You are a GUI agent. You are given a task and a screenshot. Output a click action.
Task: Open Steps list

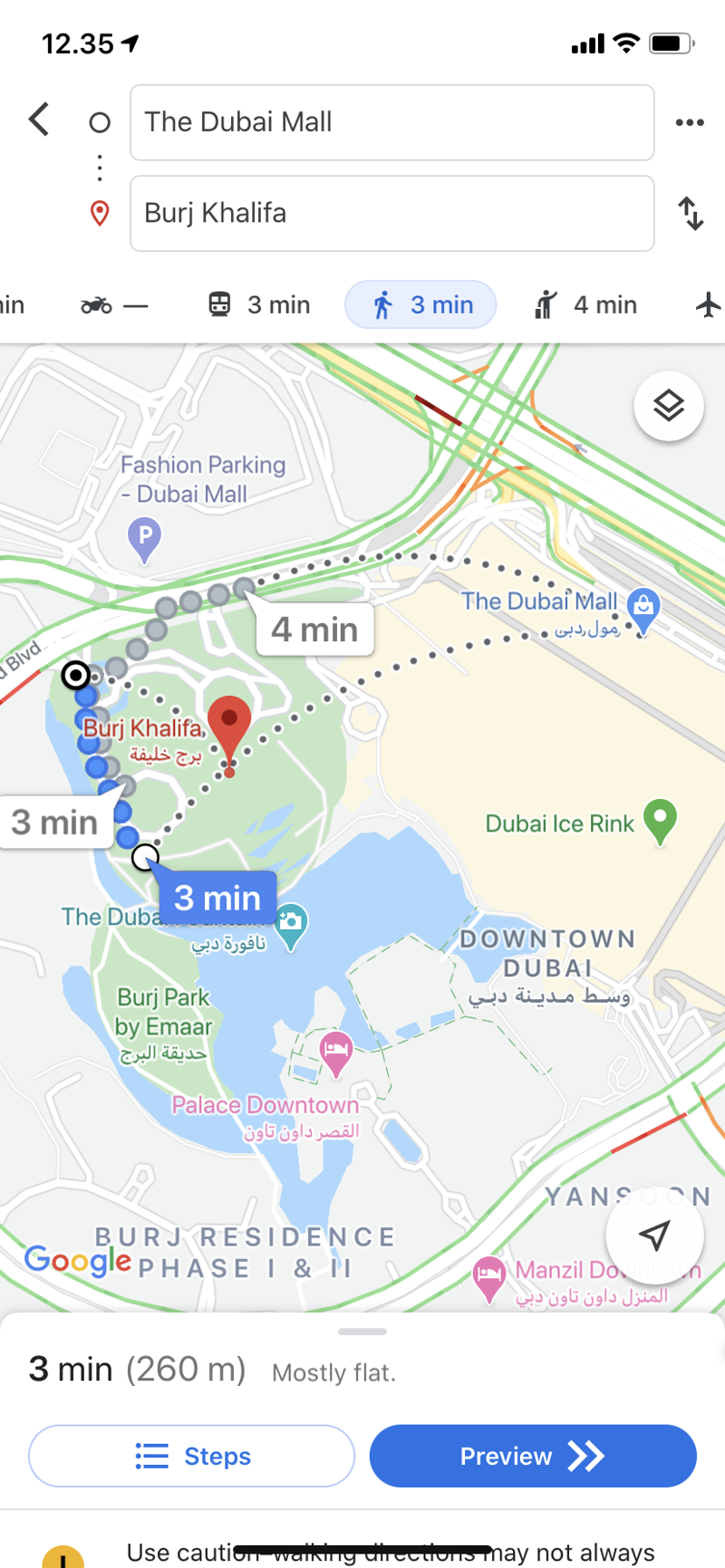191,1456
